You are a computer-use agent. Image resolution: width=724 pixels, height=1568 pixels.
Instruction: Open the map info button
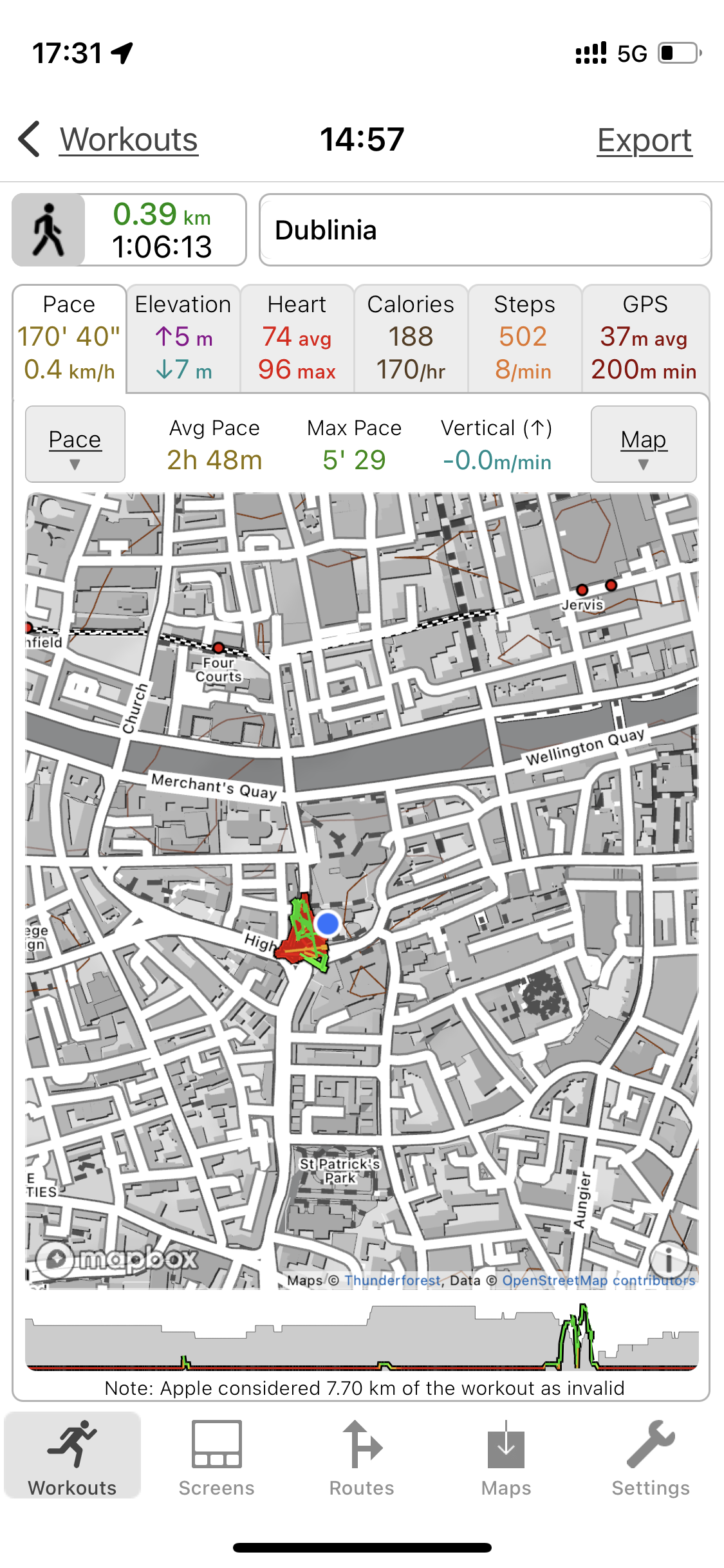pyautogui.click(x=669, y=1258)
